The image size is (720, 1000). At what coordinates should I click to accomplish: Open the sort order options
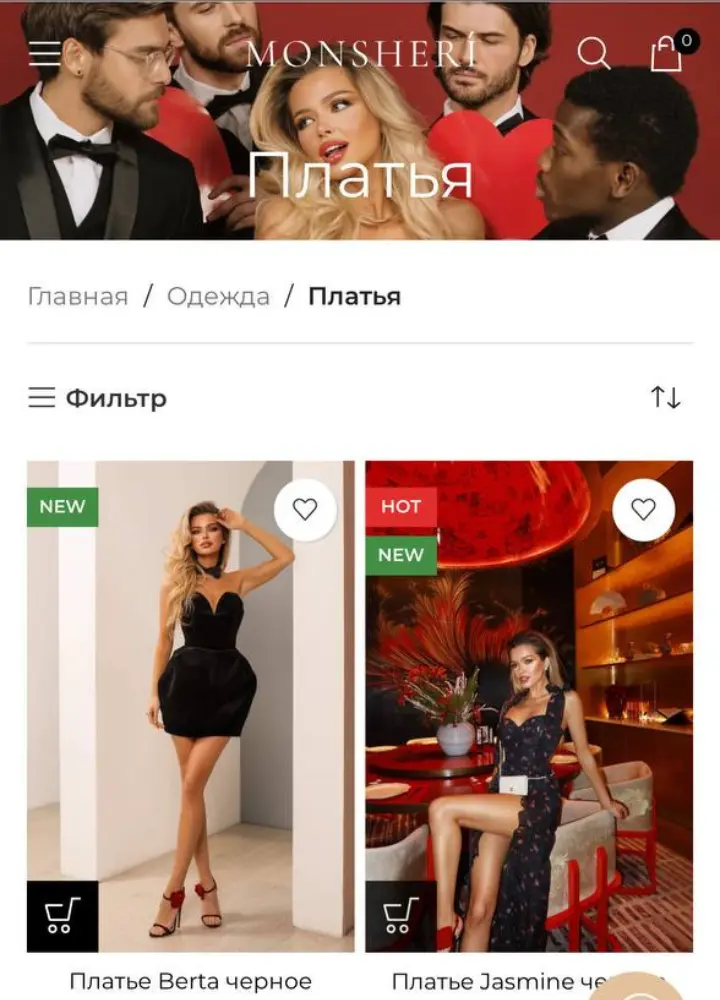click(x=666, y=398)
